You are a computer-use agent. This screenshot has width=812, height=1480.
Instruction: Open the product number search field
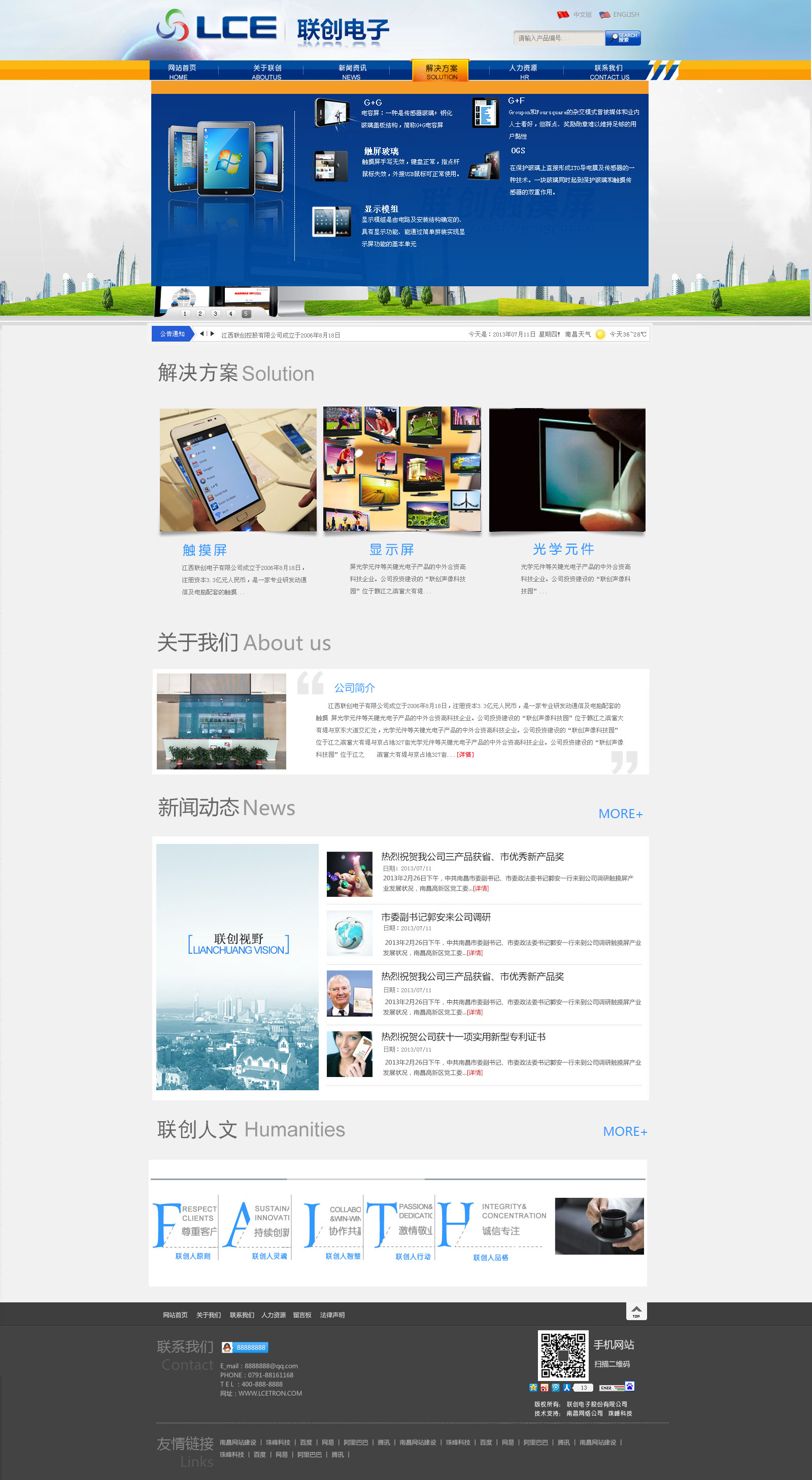(x=557, y=39)
